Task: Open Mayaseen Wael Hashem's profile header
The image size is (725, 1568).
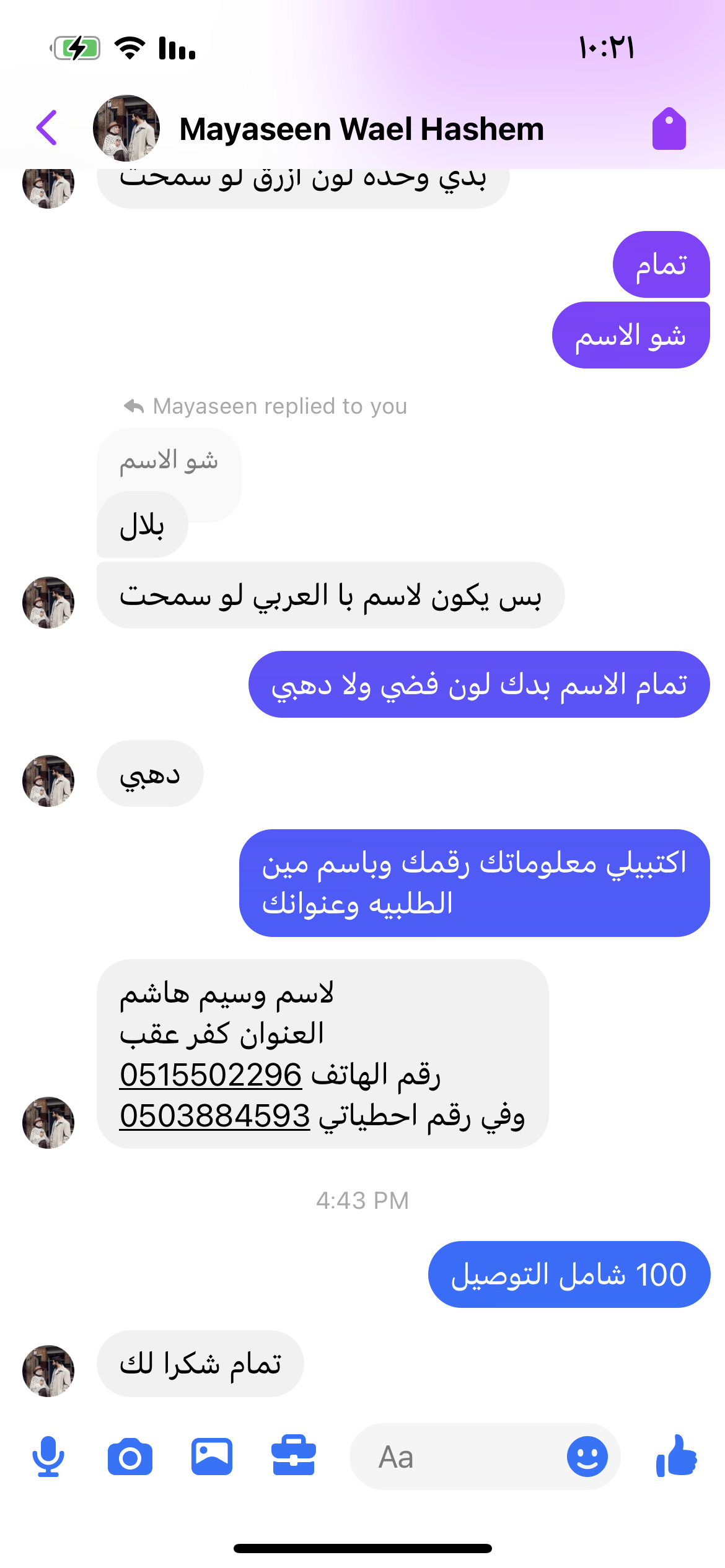Action: [x=361, y=129]
